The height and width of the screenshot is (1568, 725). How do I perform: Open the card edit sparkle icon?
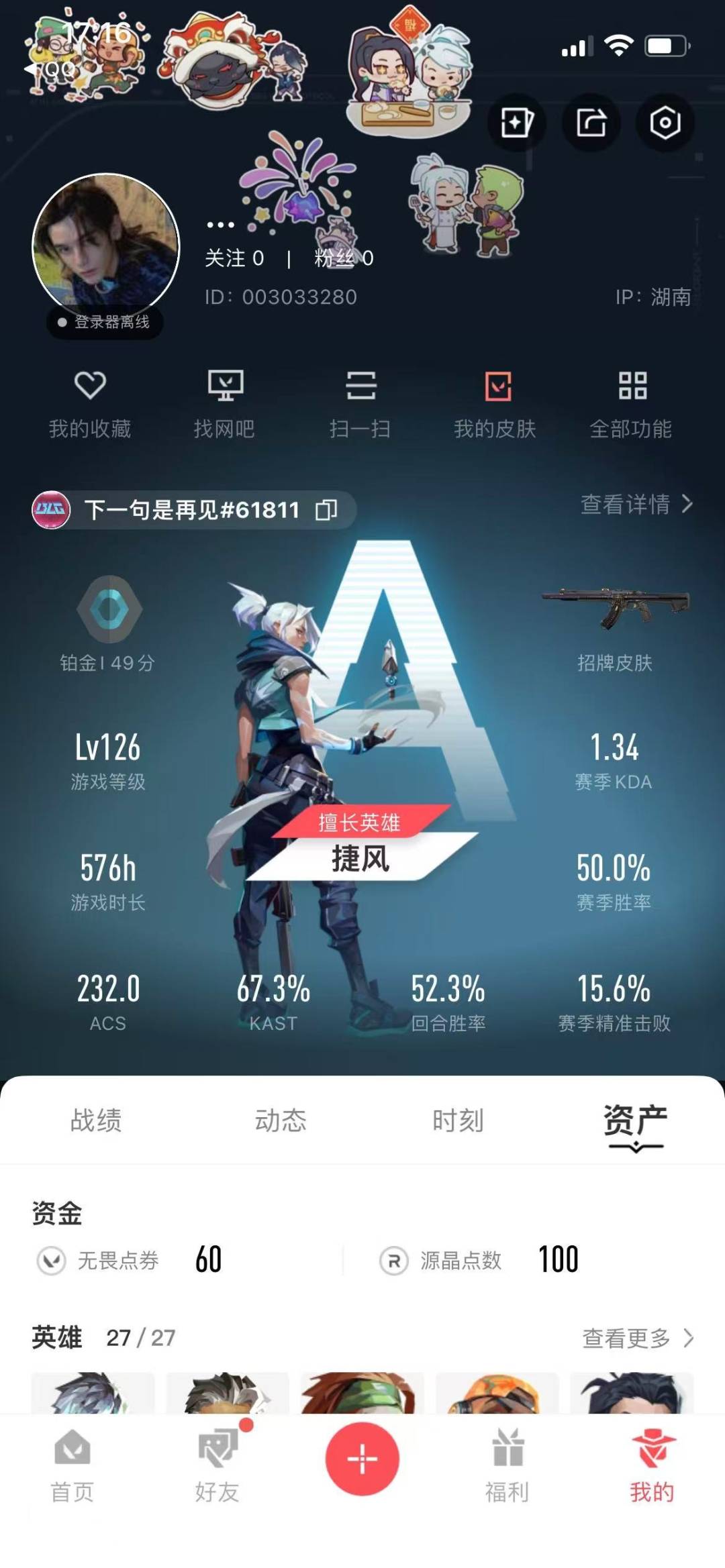click(517, 123)
